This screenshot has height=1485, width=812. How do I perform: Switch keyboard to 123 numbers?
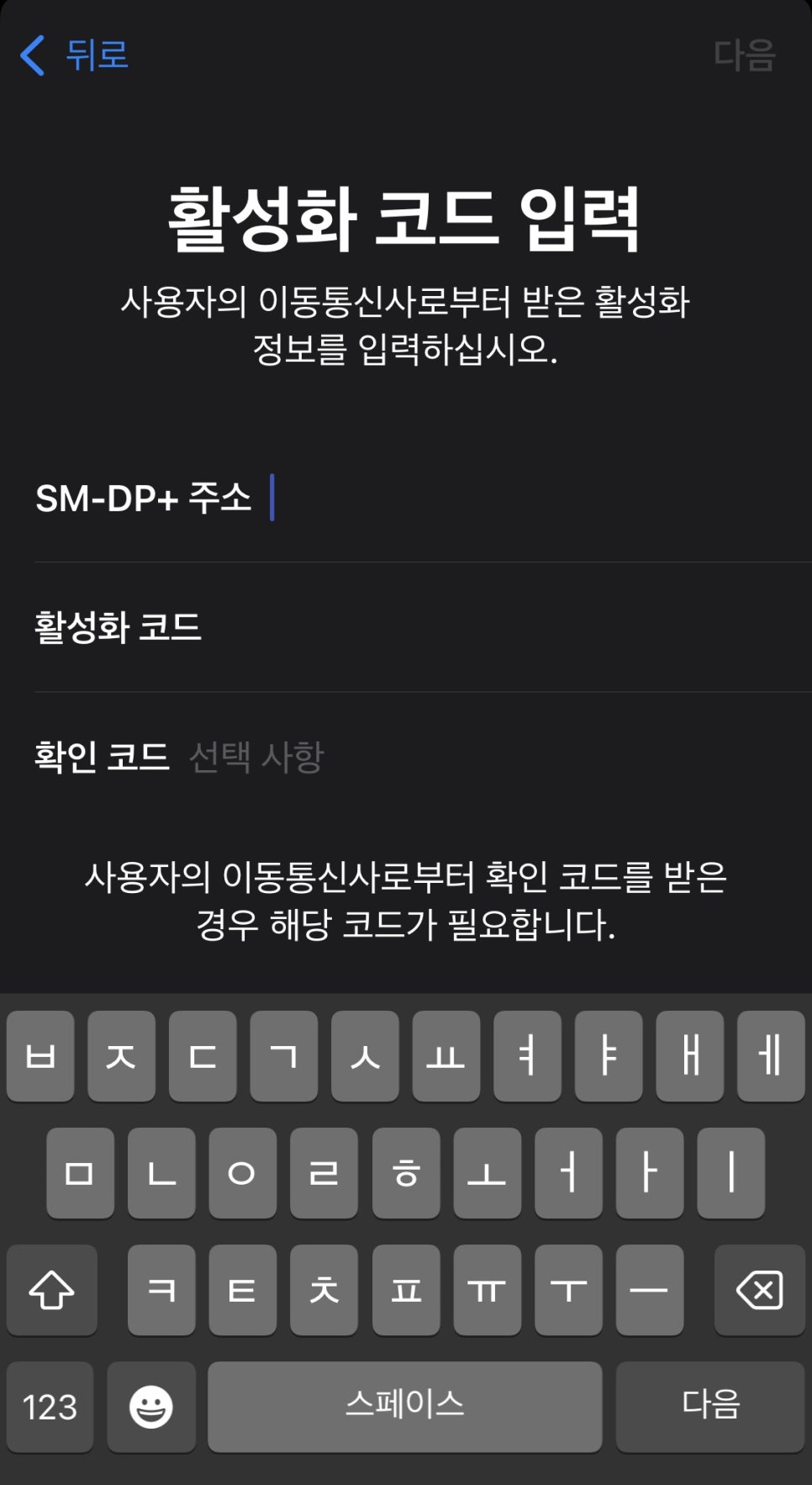click(x=50, y=1407)
